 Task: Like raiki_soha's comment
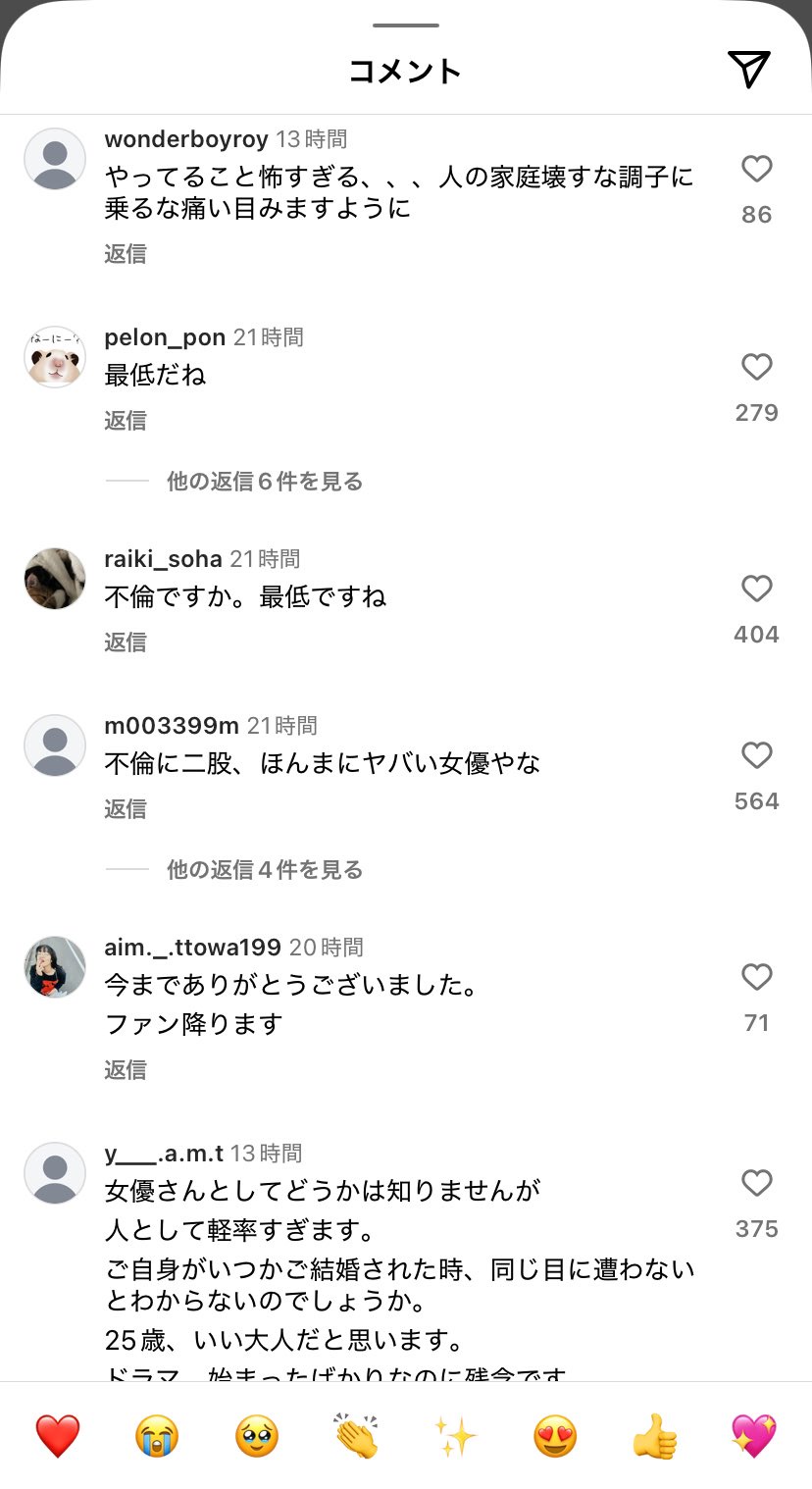click(x=756, y=590)
